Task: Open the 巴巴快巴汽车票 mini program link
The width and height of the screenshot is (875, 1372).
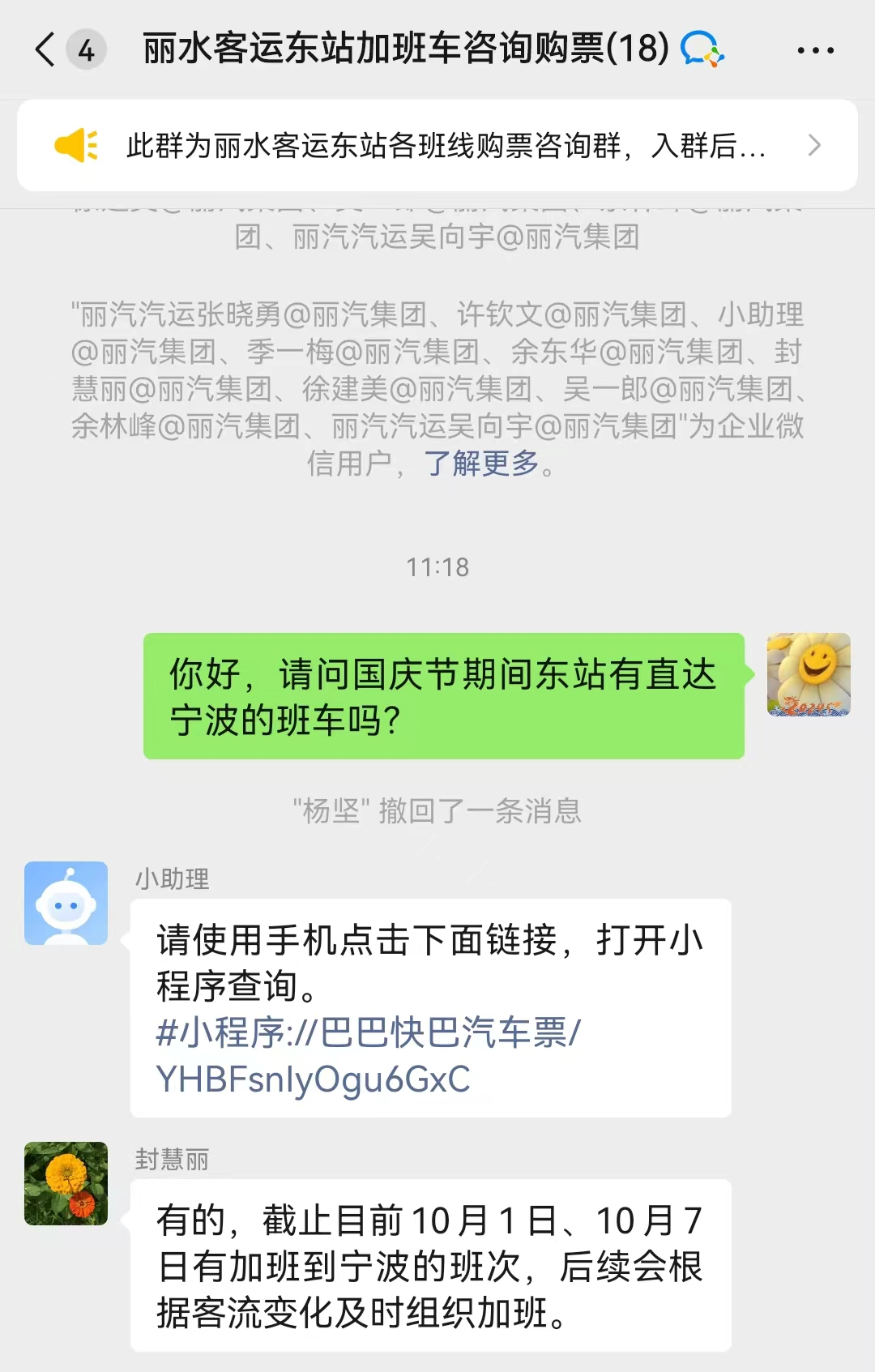Action: (368, 1055)
